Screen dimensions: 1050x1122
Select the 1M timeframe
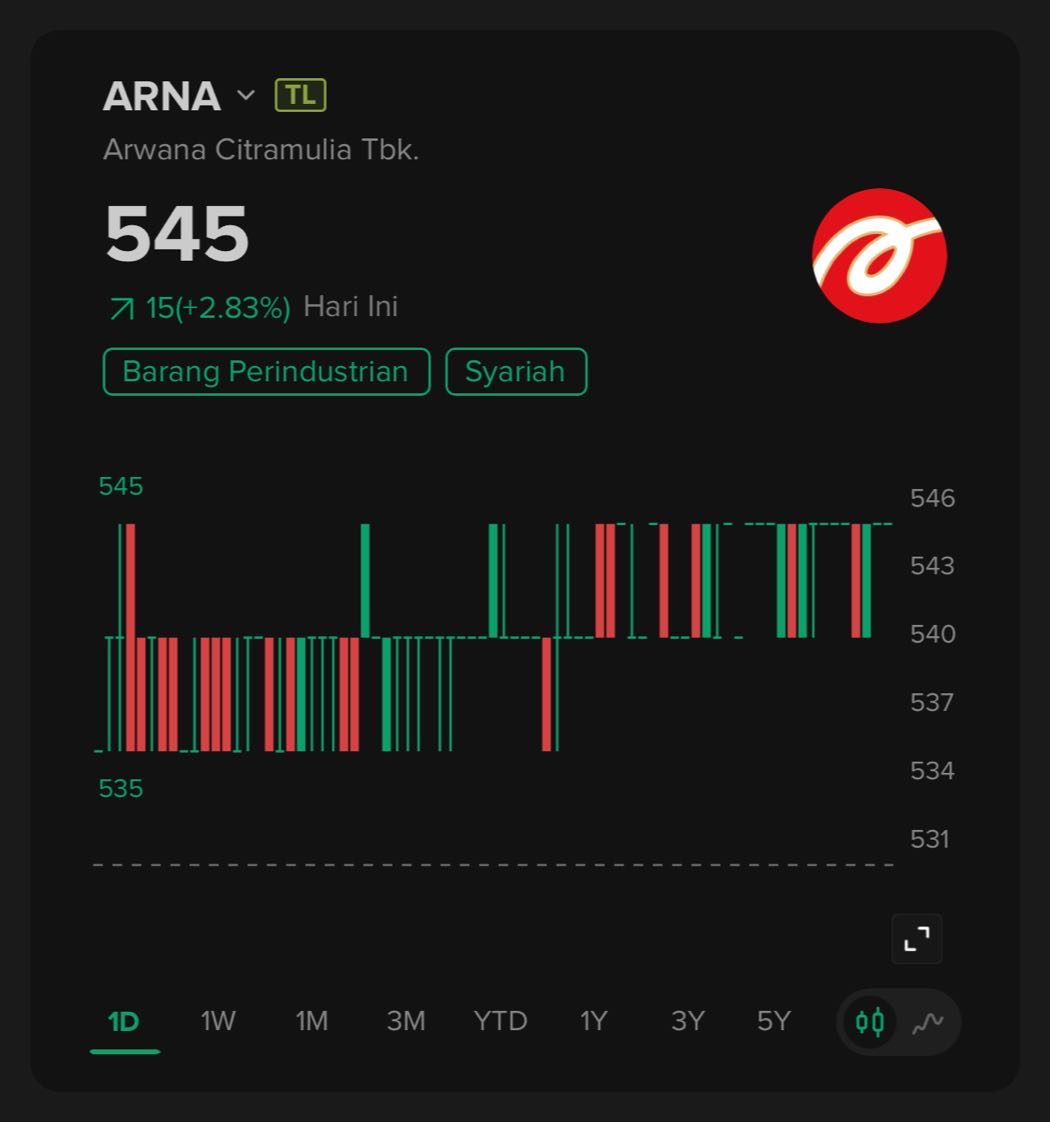click(311, 1022)
